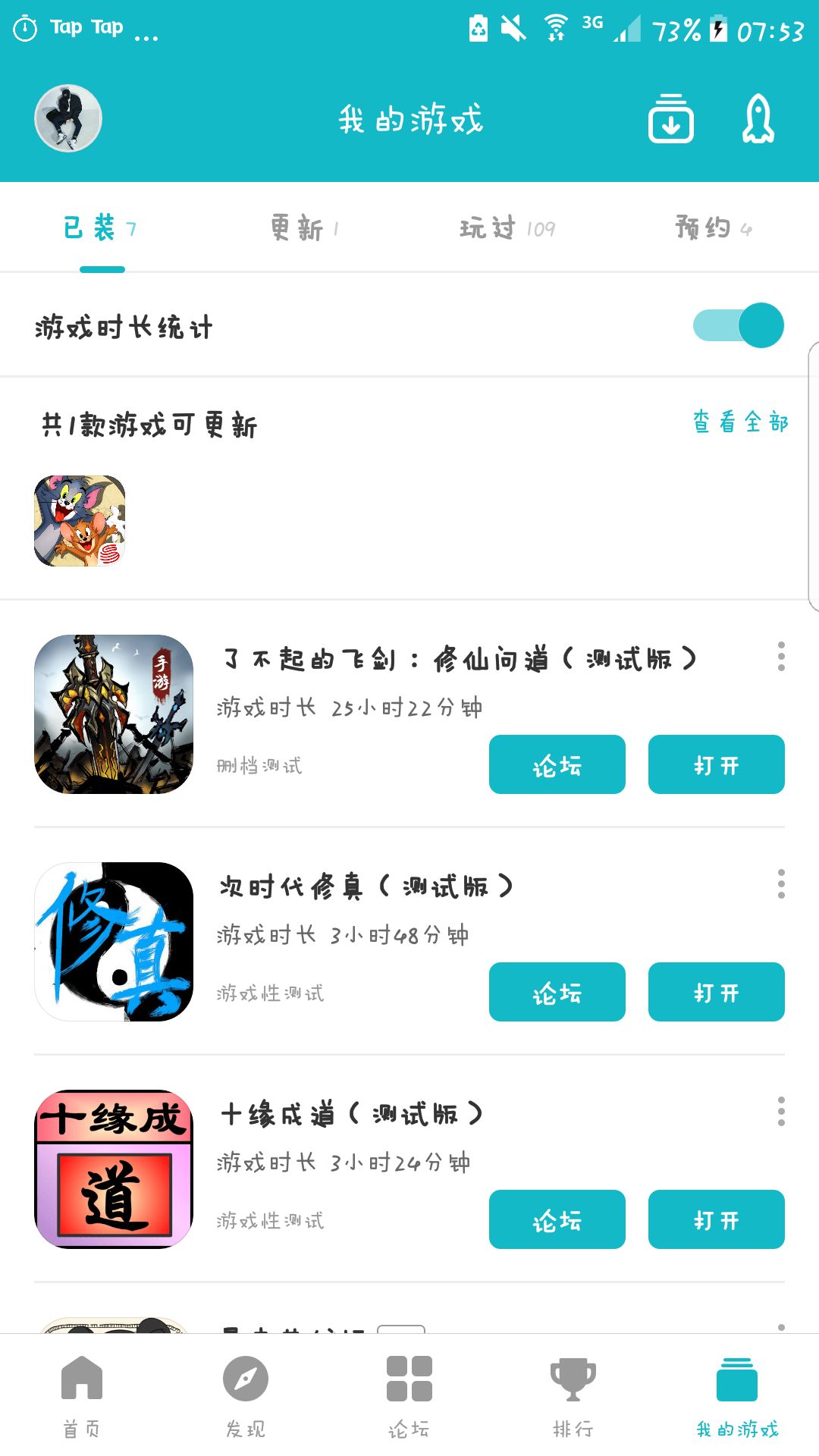
Task: Tap the rocket booster icon
Action: [x=758, y=118]
